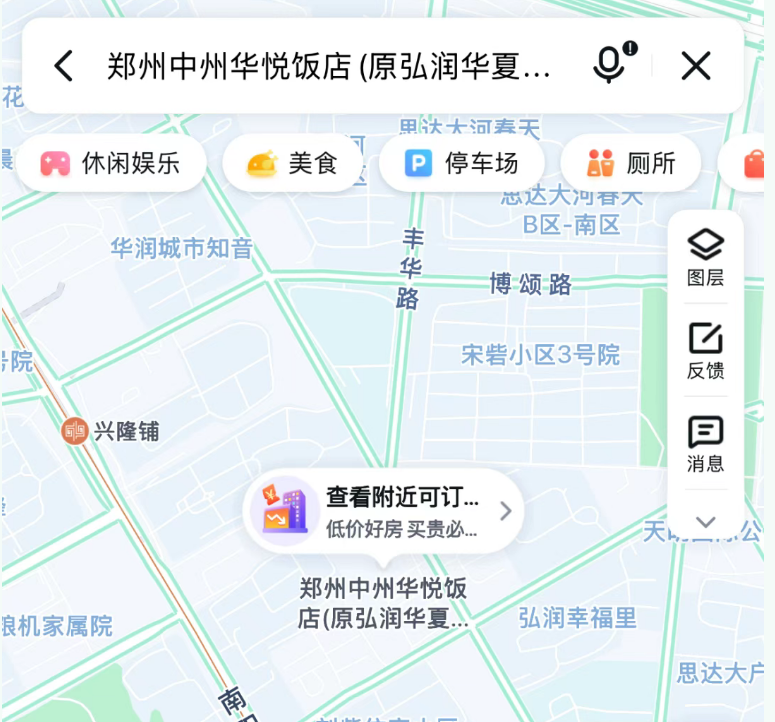Expand the side toolbar's down chevron
This screenshot has height=722, width=775.
click(705, 521)
